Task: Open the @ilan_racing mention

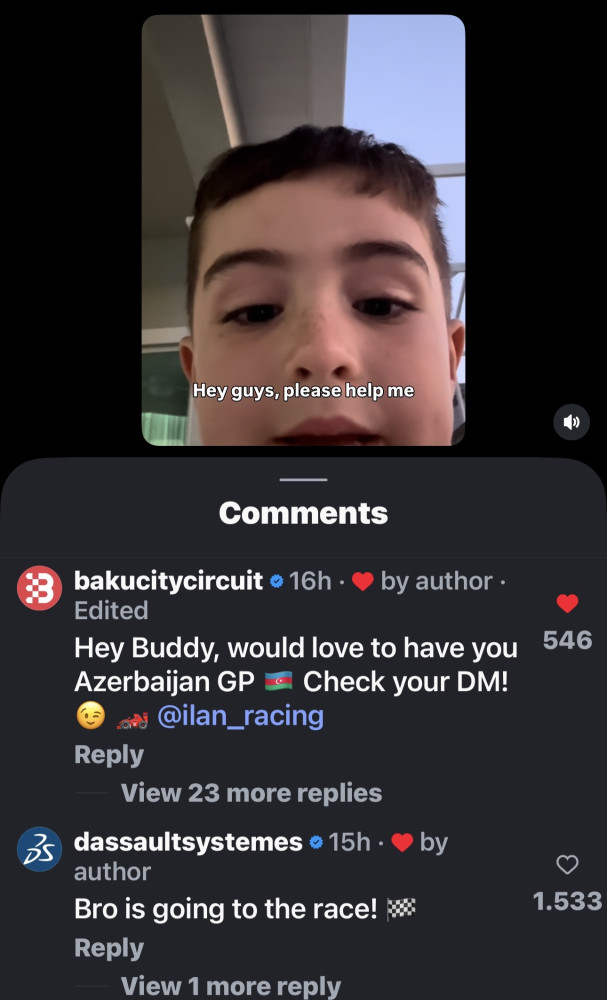Action: coord(241,716)
